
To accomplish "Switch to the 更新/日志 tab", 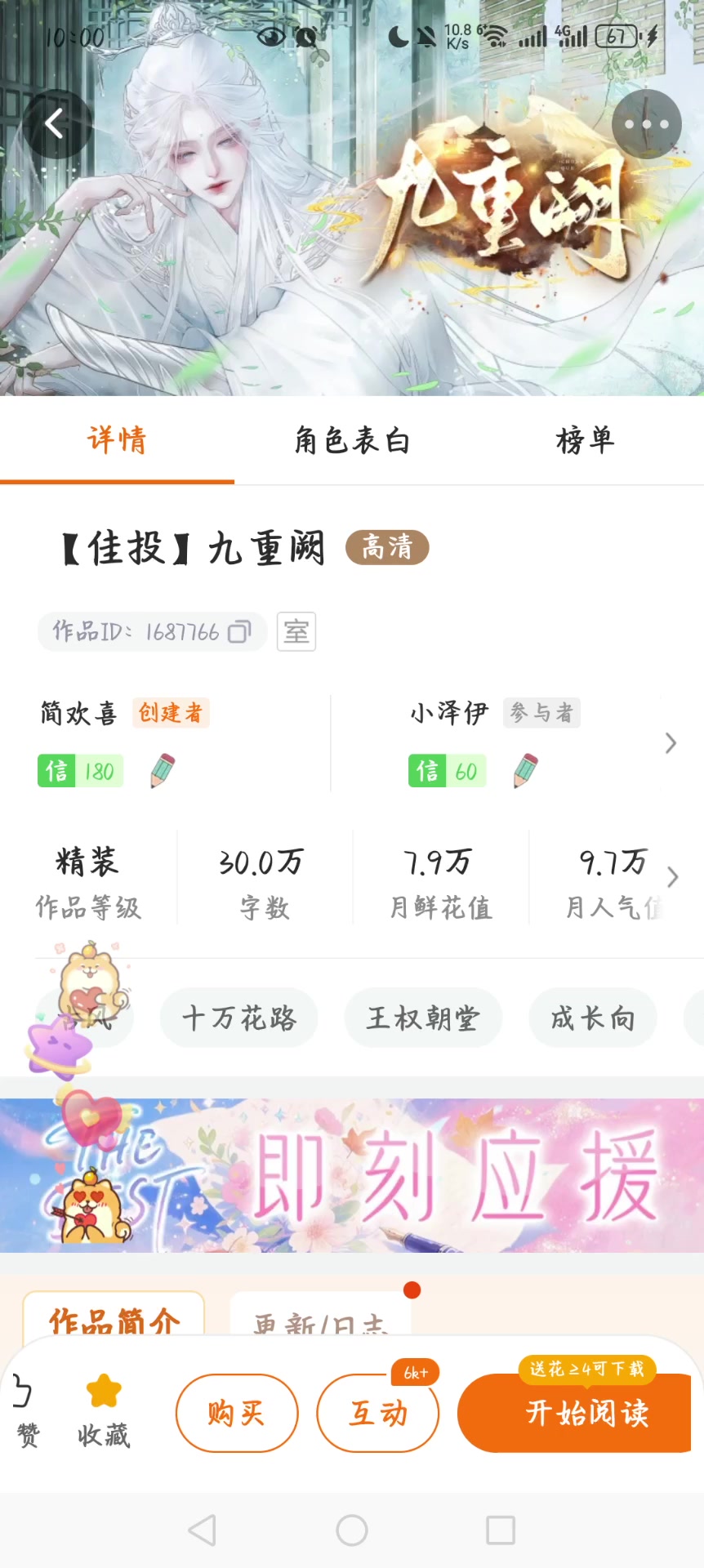I will (320, 1319).
